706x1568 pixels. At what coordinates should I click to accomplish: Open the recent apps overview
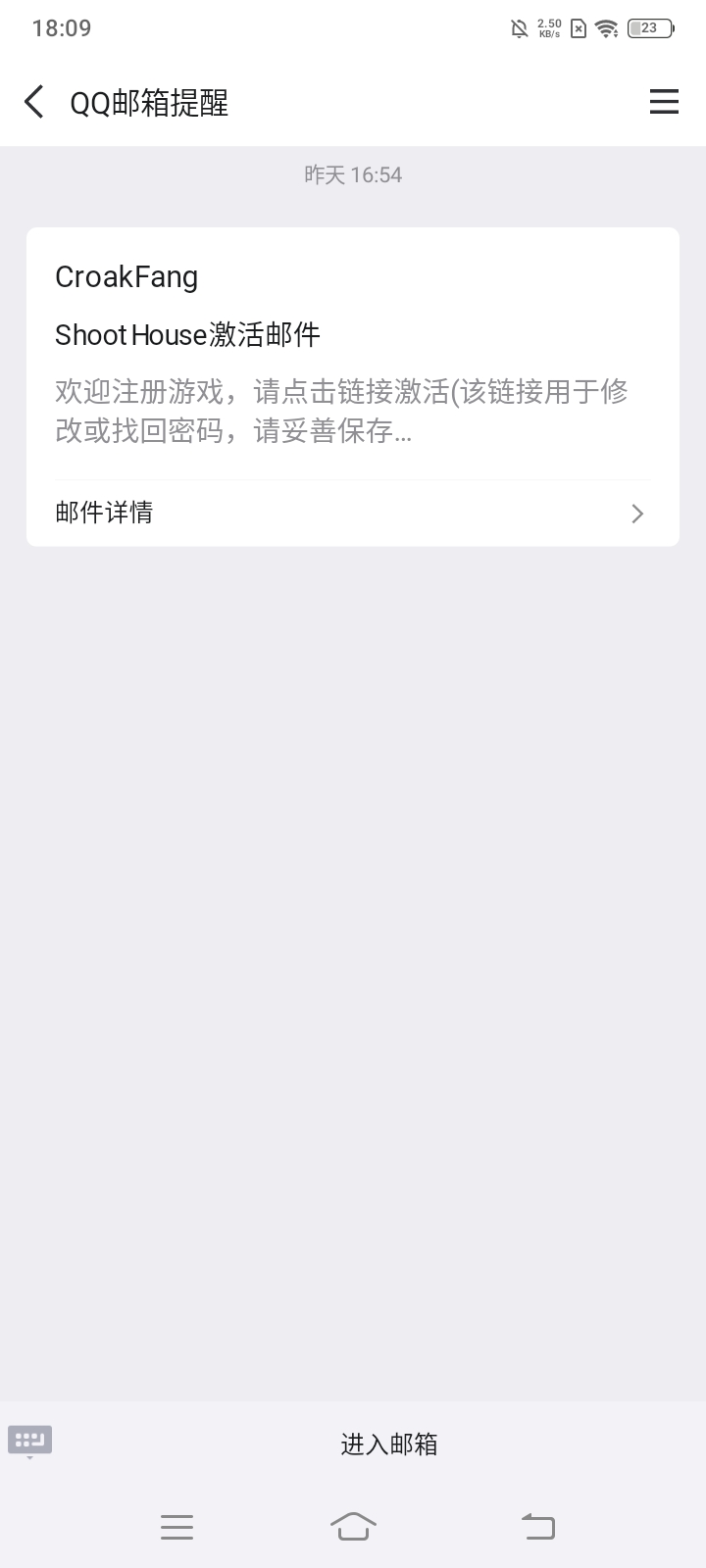tap(176, 1526)
